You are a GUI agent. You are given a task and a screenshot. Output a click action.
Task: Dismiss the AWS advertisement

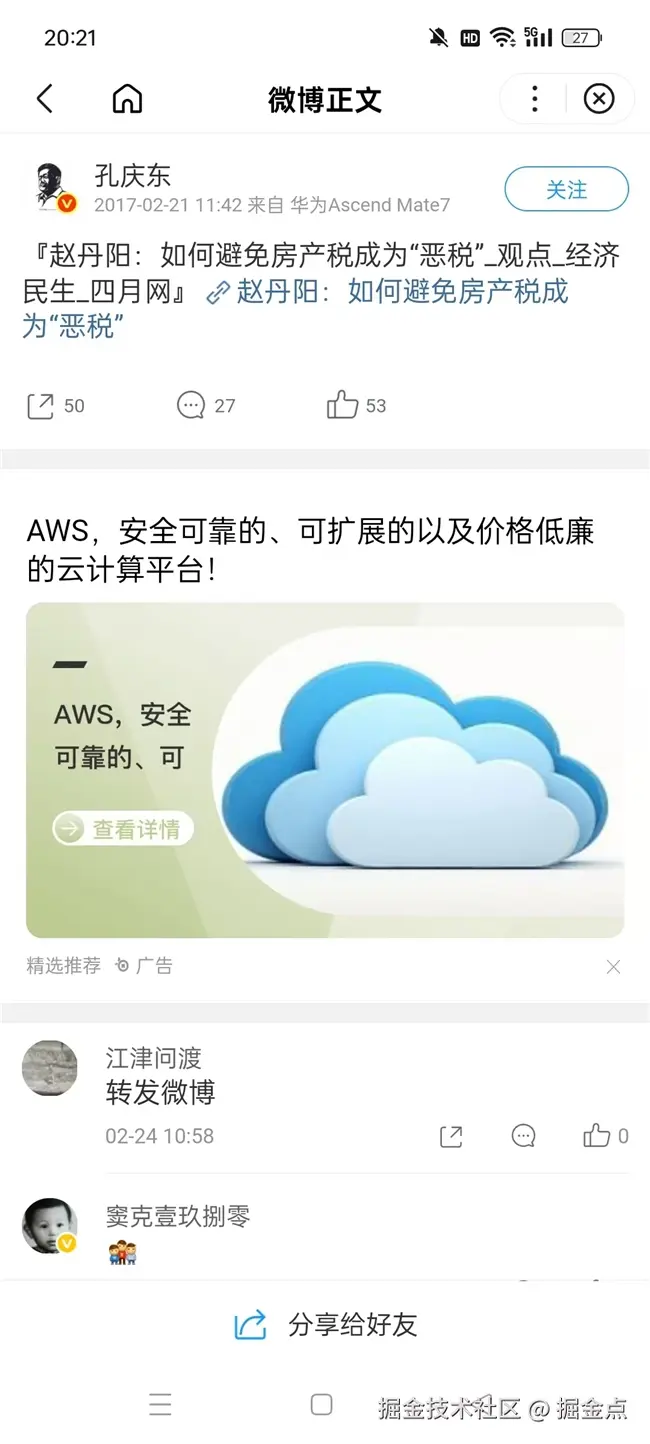pyautogui.click(x=613, y=966)
